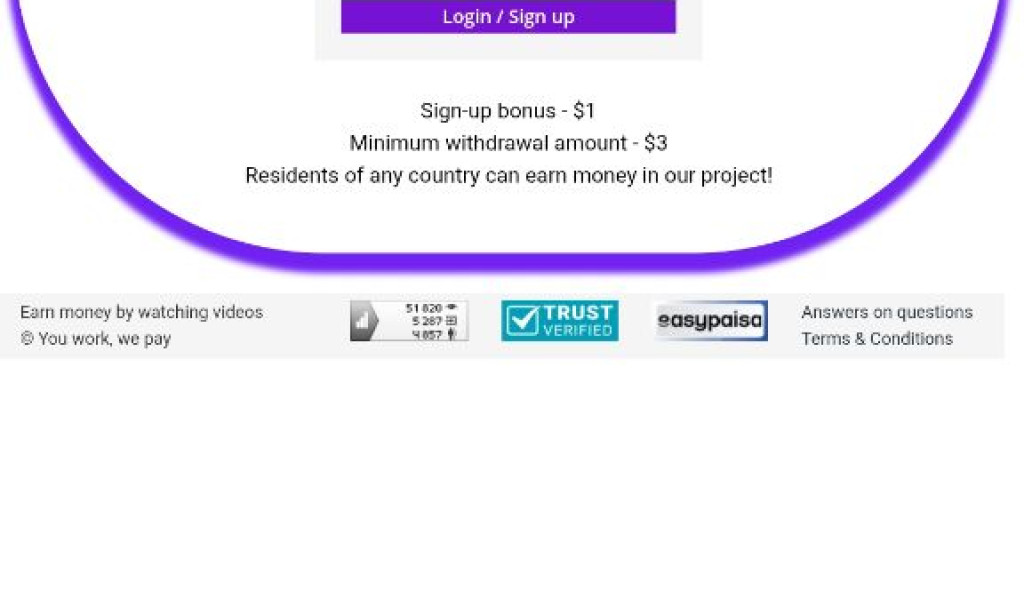
Task: Open the easypaisa payment badge
Action: click(711, 321)
